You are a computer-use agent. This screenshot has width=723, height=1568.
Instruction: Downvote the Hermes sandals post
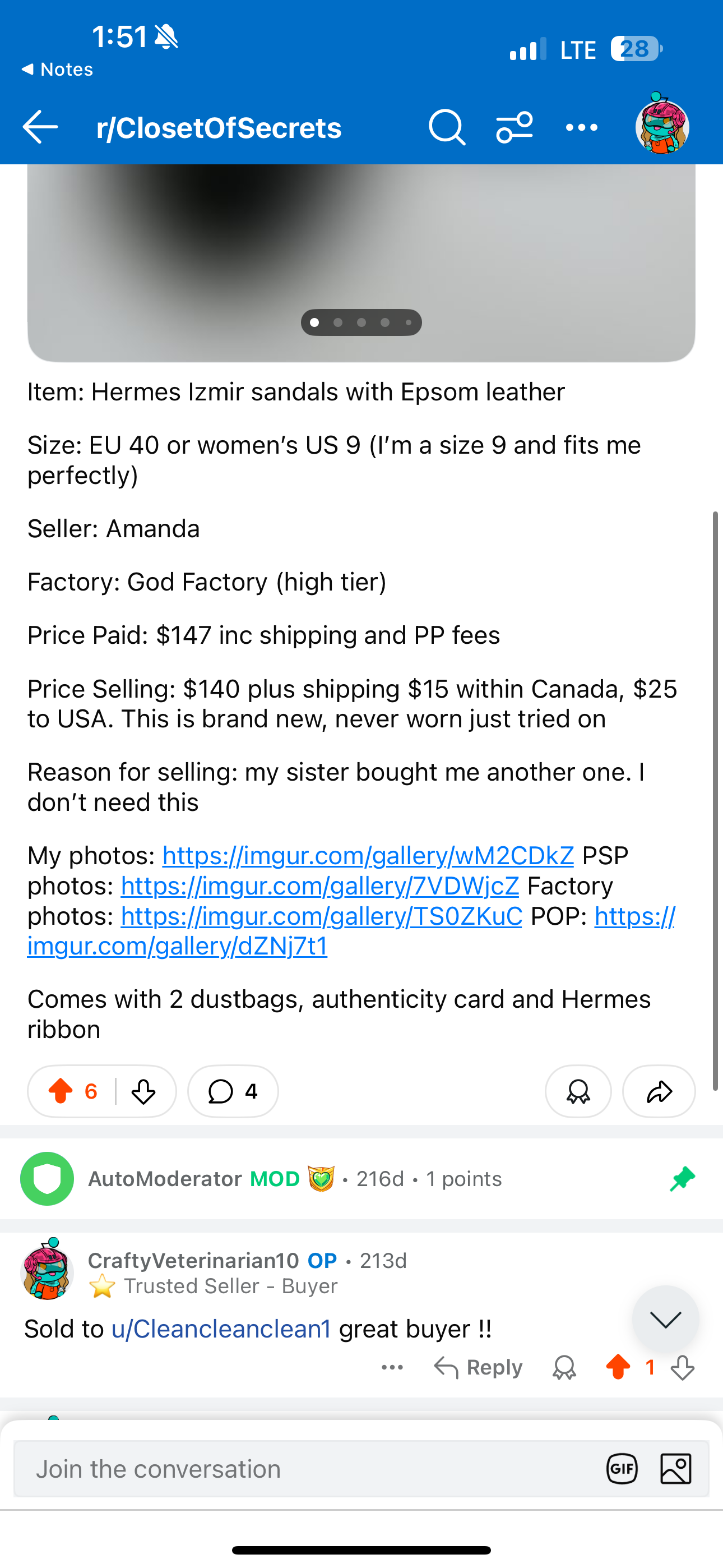pos(143,1091)
